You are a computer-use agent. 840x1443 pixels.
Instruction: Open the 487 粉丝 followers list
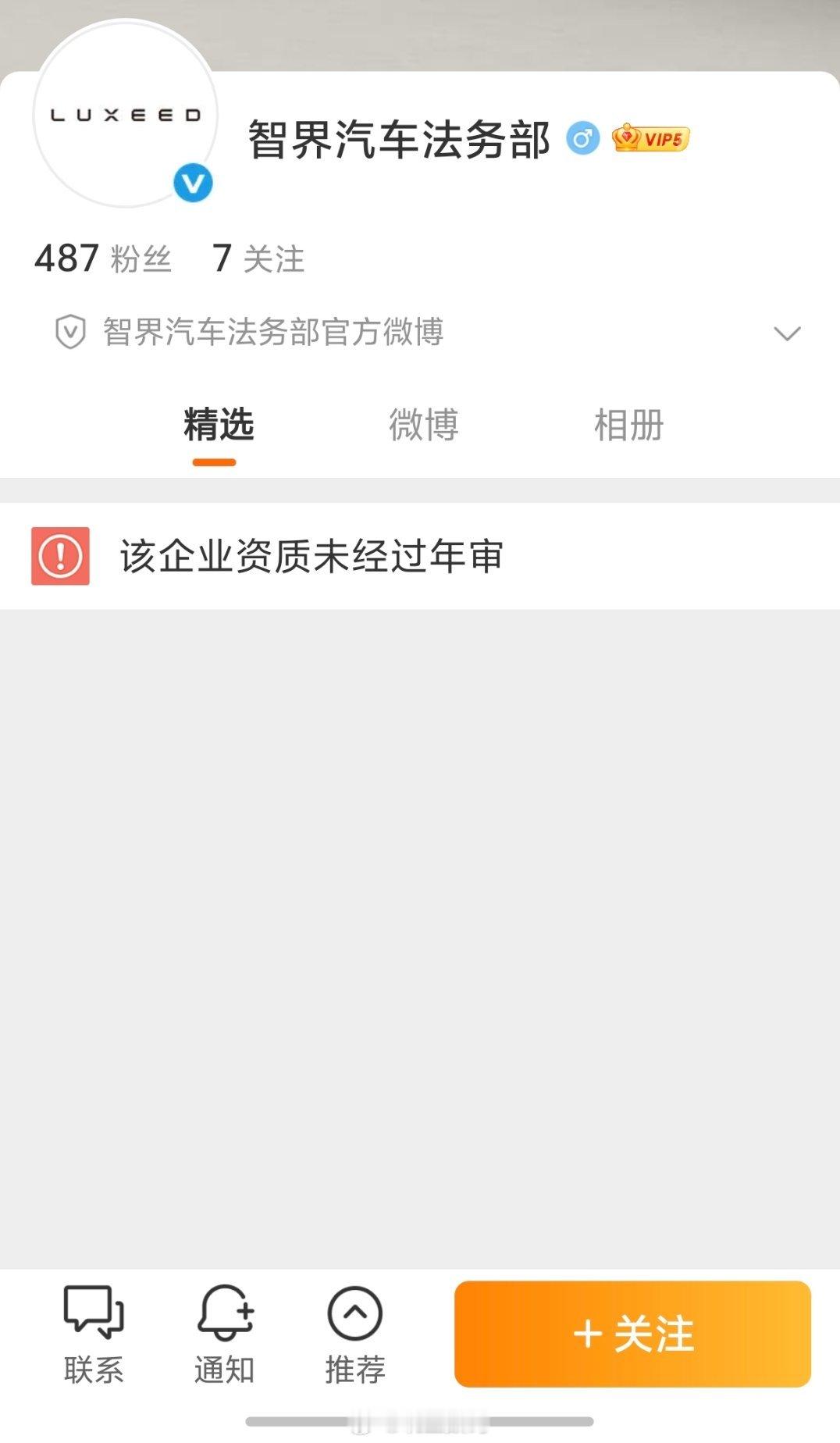coord(102,258)
